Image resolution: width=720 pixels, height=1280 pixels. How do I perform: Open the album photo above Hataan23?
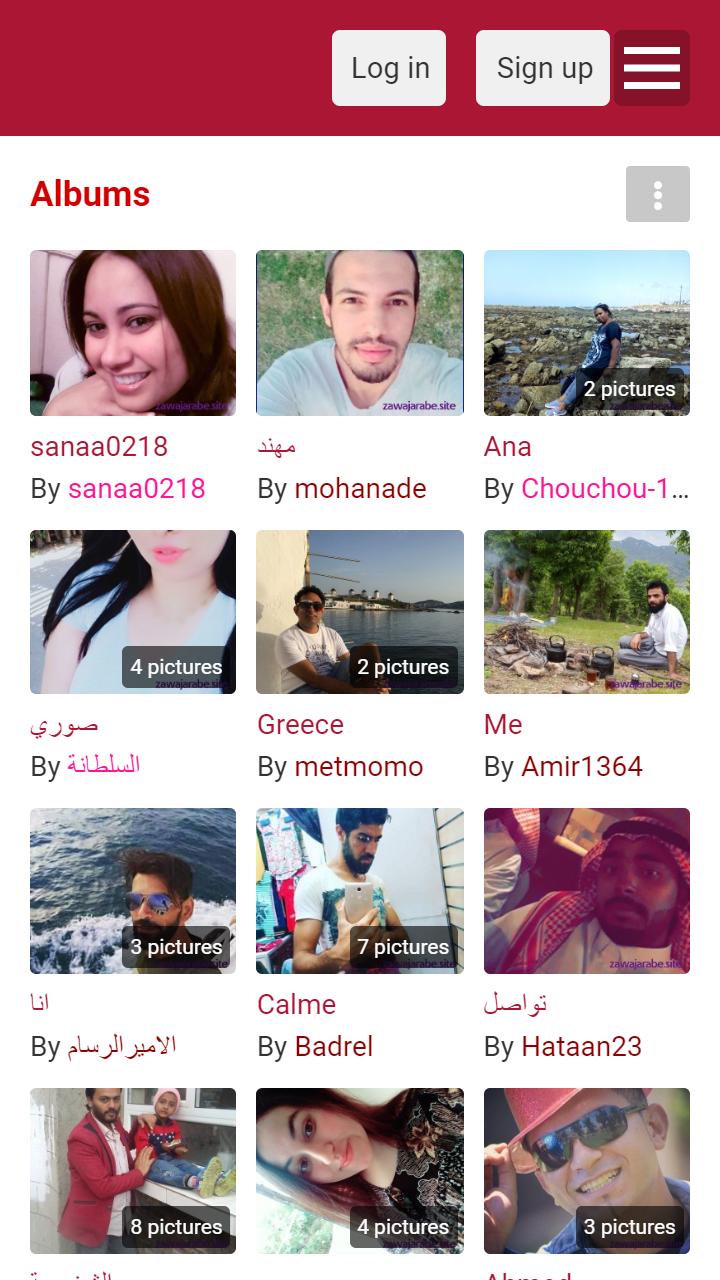[587, 891]
